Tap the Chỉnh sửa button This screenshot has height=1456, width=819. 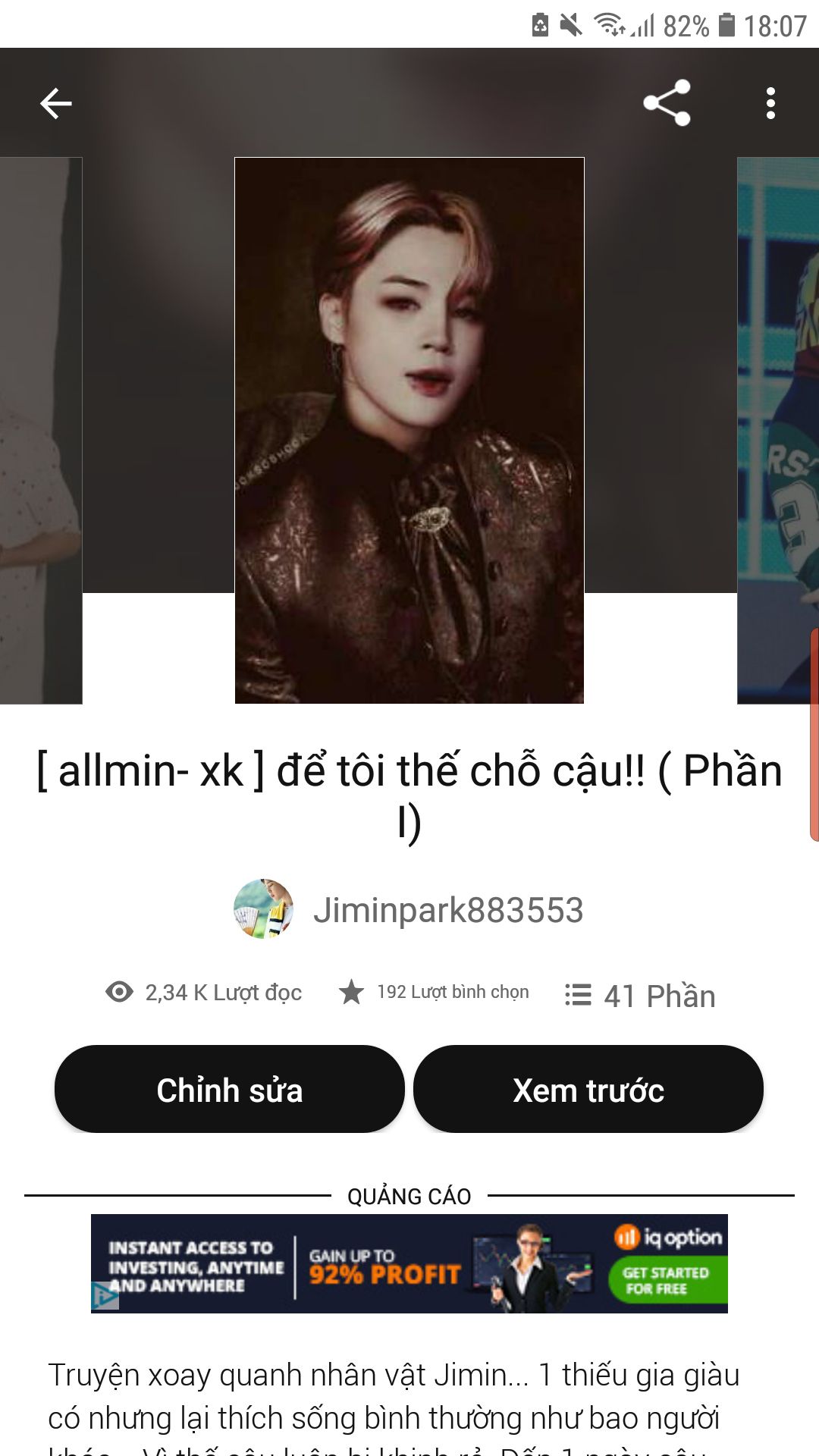point(229,1090)
